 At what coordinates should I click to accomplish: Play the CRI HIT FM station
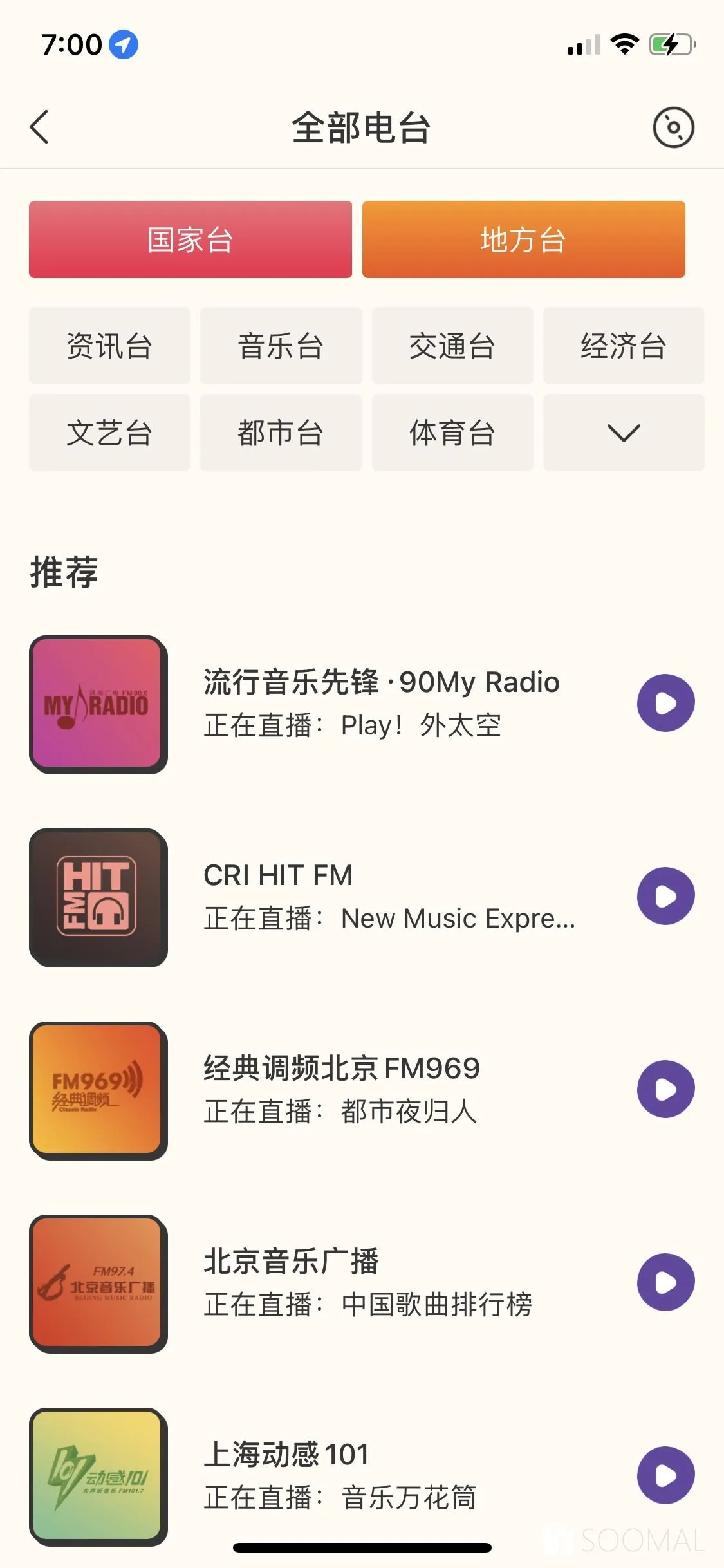[666, 896]
